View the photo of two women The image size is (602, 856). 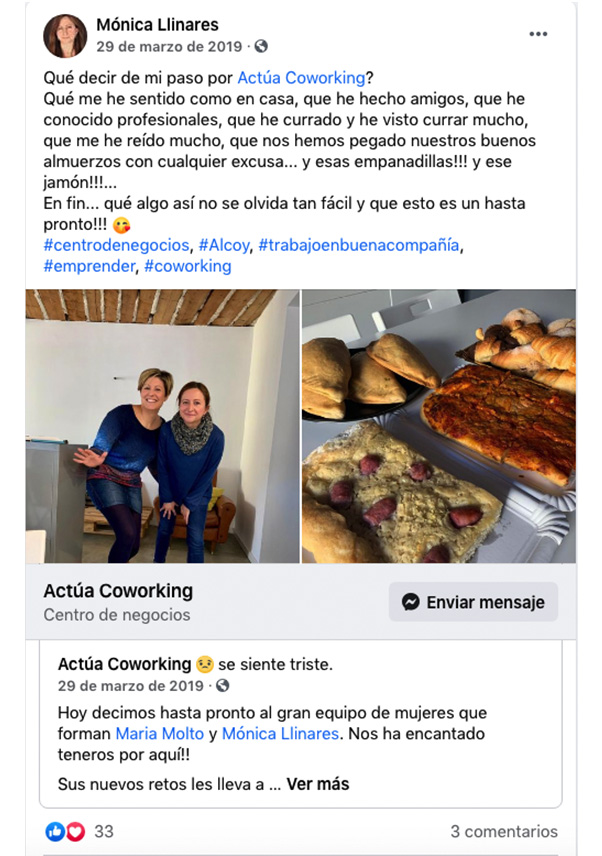tap(162, 426)
